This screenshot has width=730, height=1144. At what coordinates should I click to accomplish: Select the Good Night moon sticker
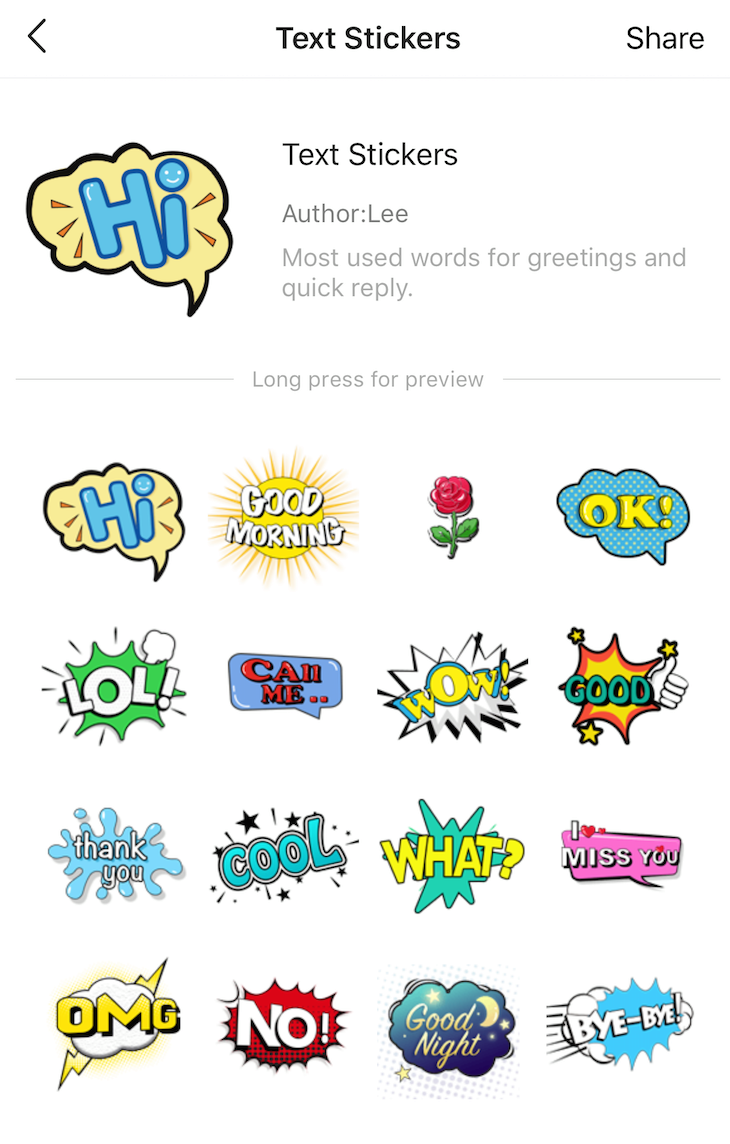pos(450,1025)
